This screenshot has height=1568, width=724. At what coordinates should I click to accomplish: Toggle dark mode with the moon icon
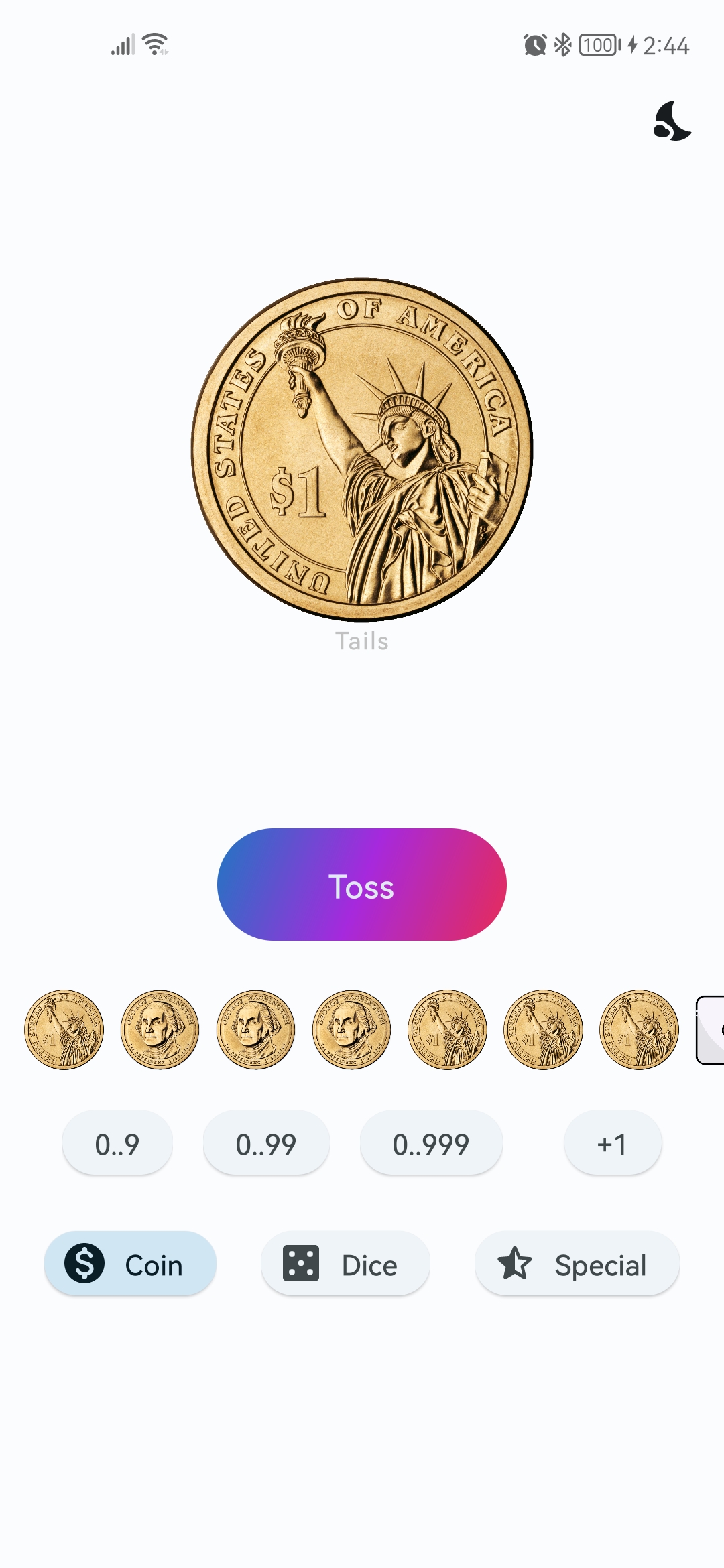point(672,121)
